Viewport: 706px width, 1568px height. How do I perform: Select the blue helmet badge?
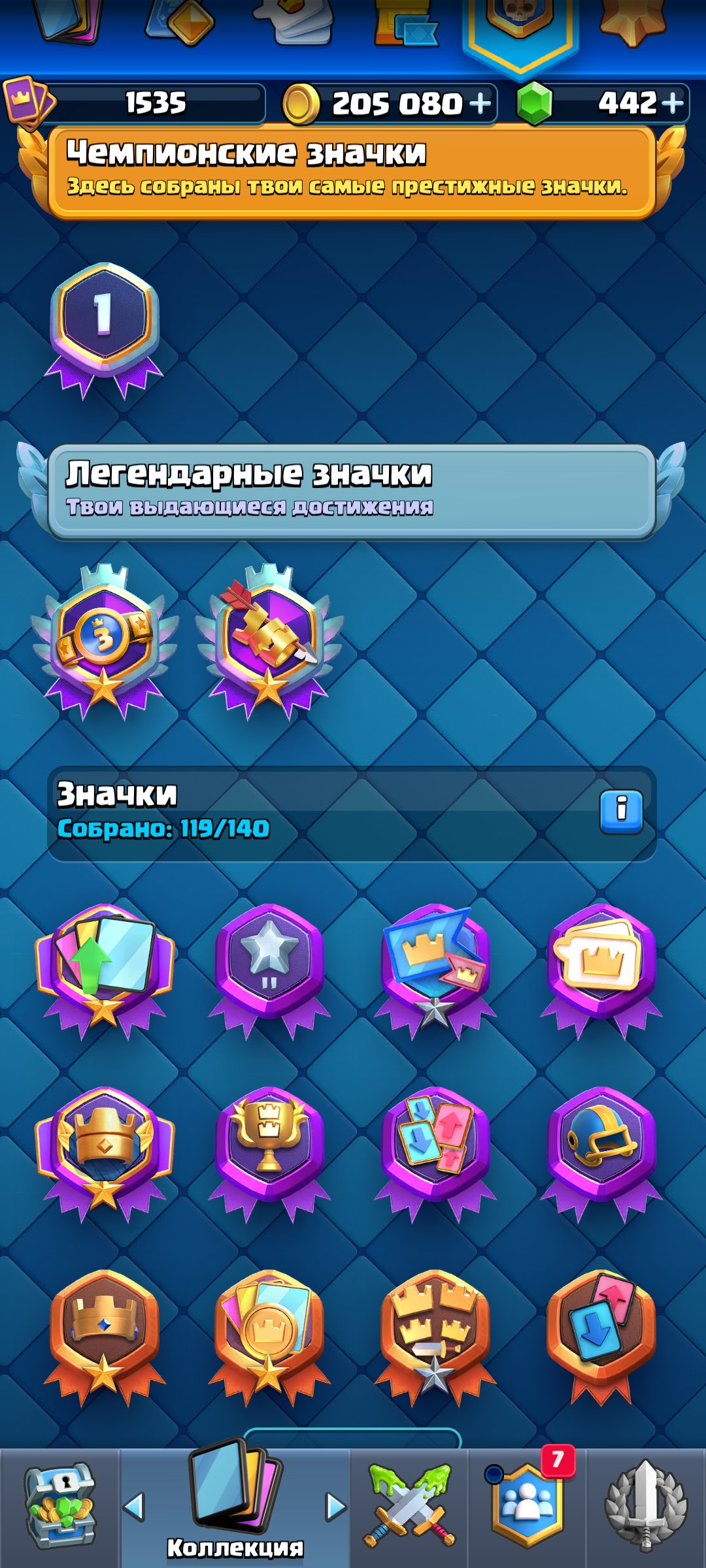tap(601, 1154)
